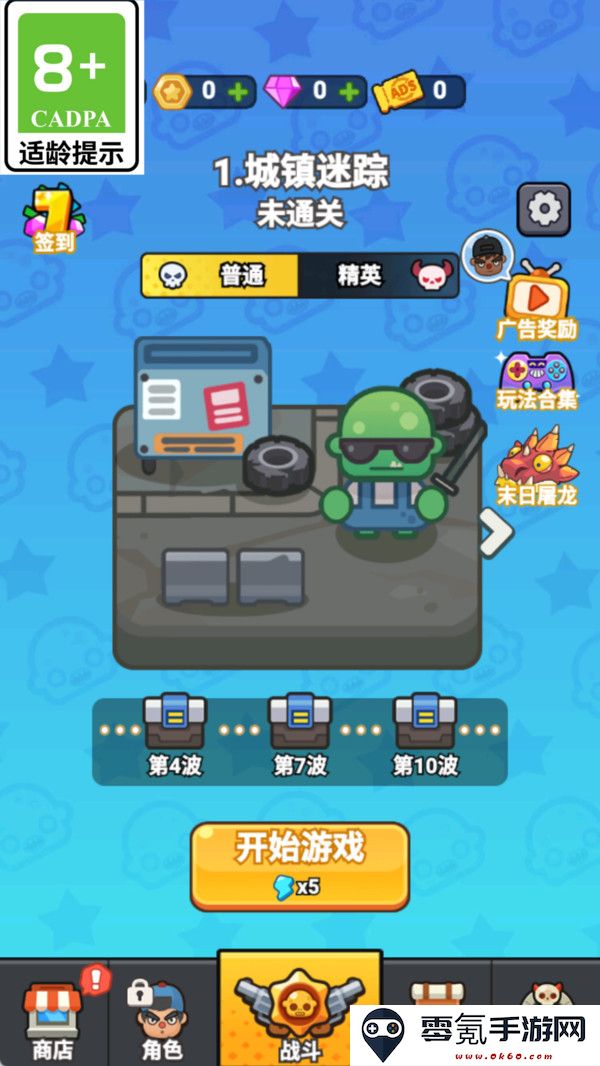Image resolution: width=600 pixels, height=1066 pixels.
Task: Open the settings gear
Action: pos(543,209)
